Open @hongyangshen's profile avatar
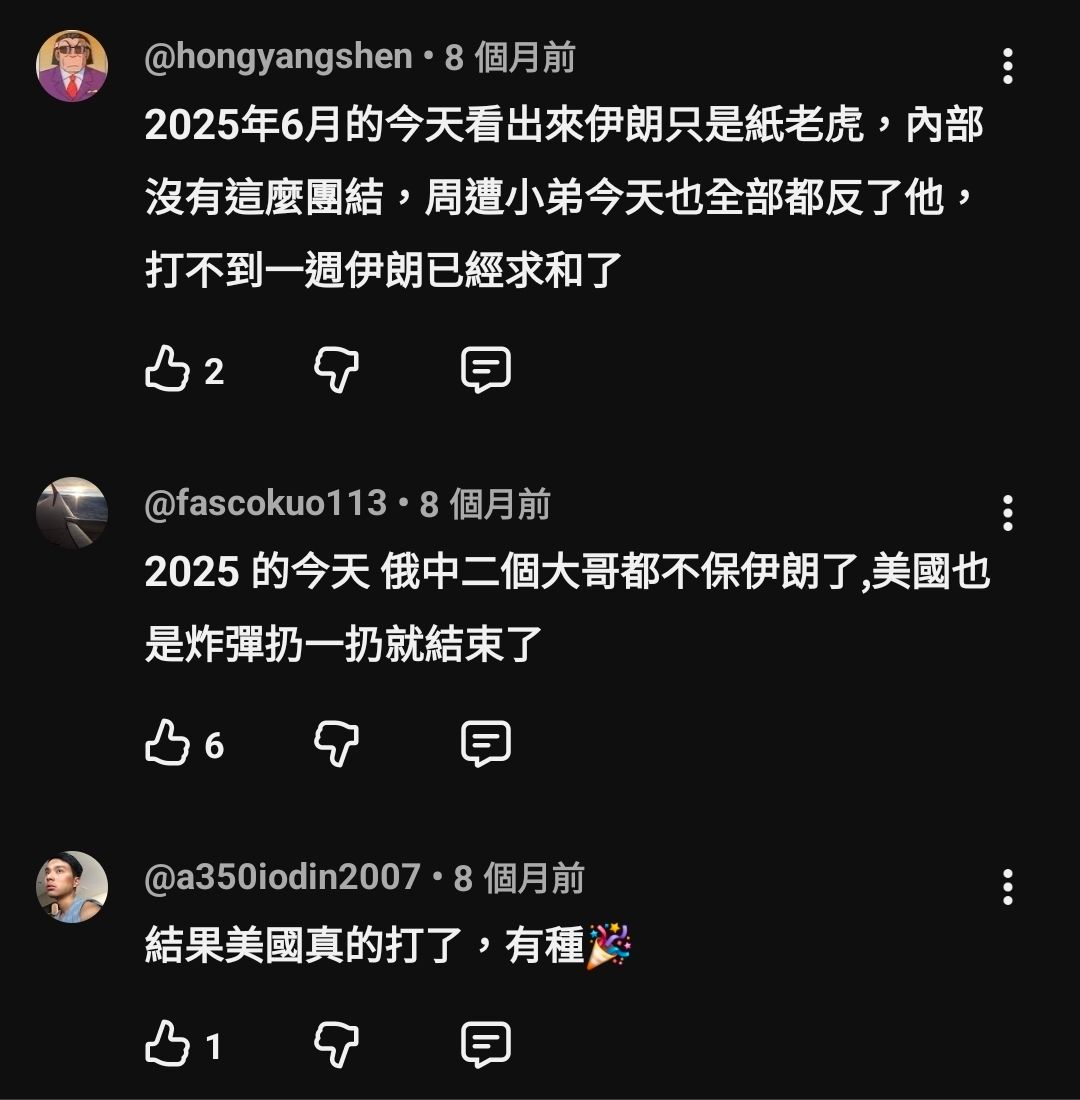The image size is (1080, 1100). [72, 66]
